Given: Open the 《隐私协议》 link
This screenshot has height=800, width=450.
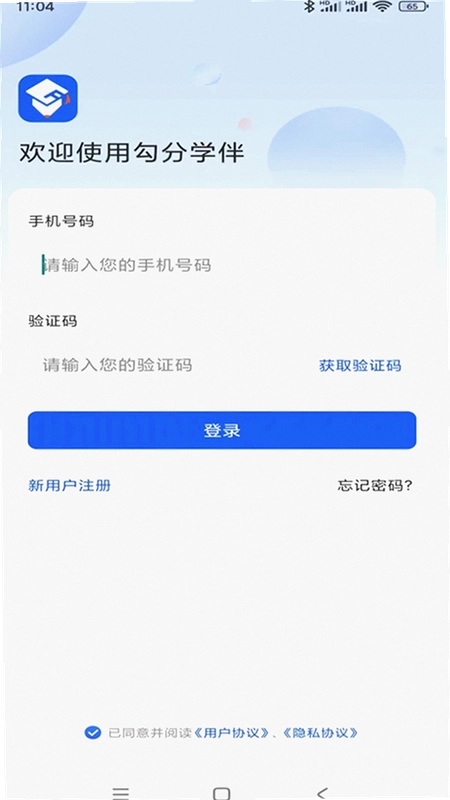Looking at the screenshot, I should point(320,733).
